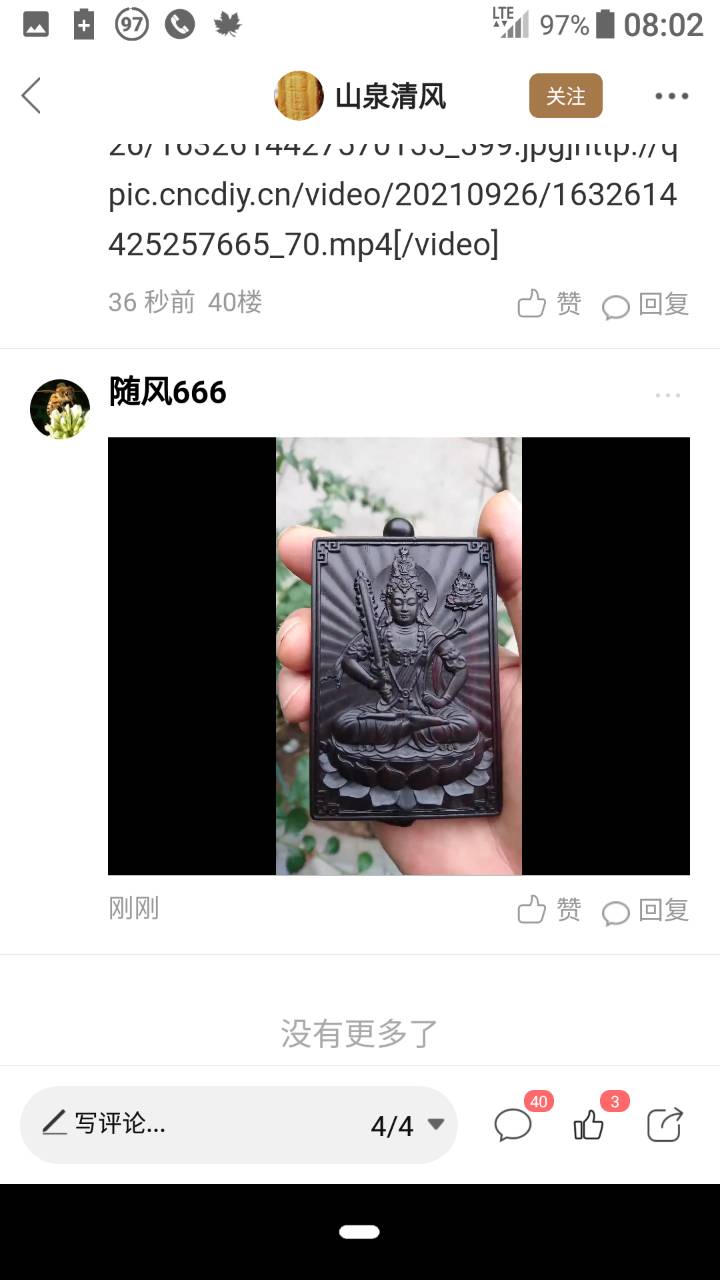Image resolution: width=720 pixels, height=1280 pixels.
Task: Reply to the 40楼 comment
Action: pyautogui.click(x=646, y=303)
